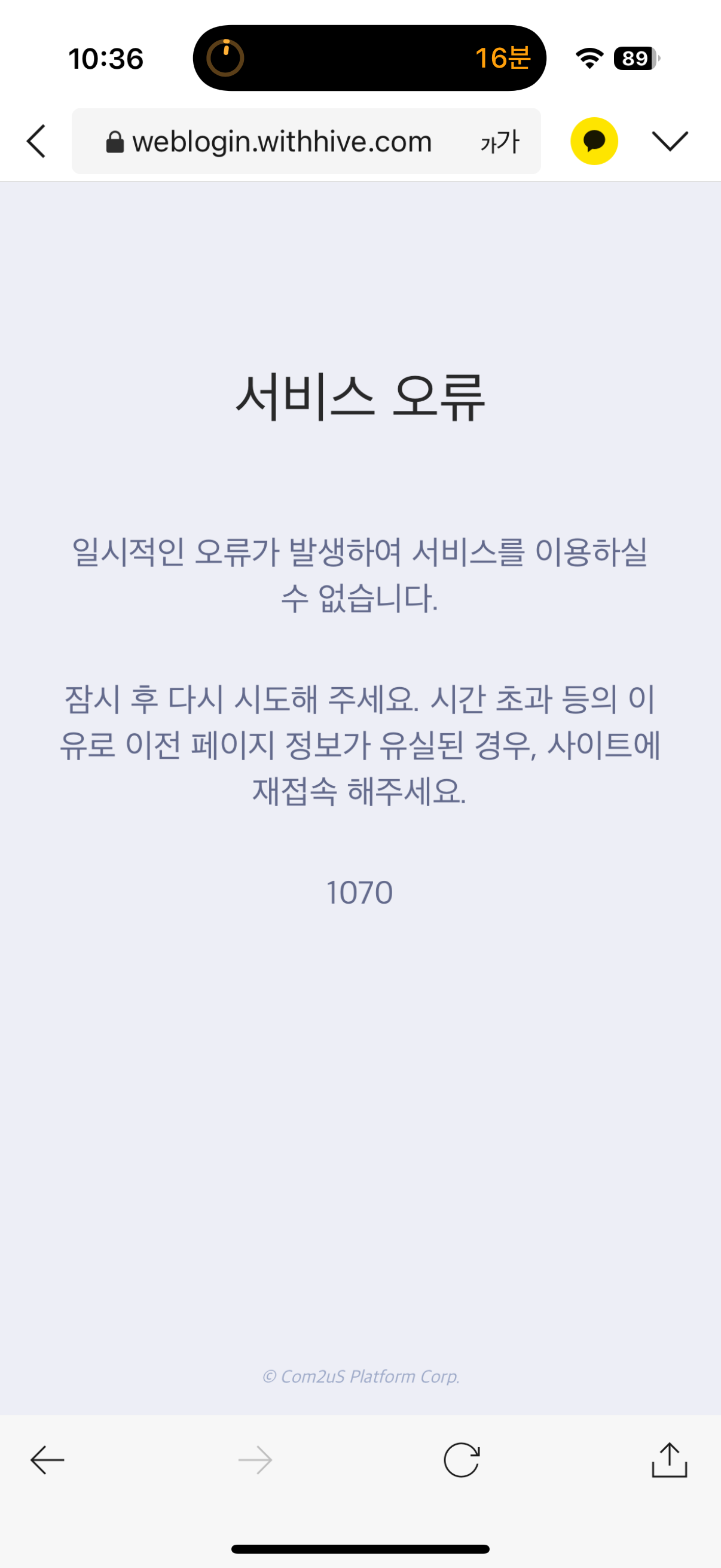Navigate back with the bottom left arrow
Viewport: 721px width, 1568px height.
47,1460
